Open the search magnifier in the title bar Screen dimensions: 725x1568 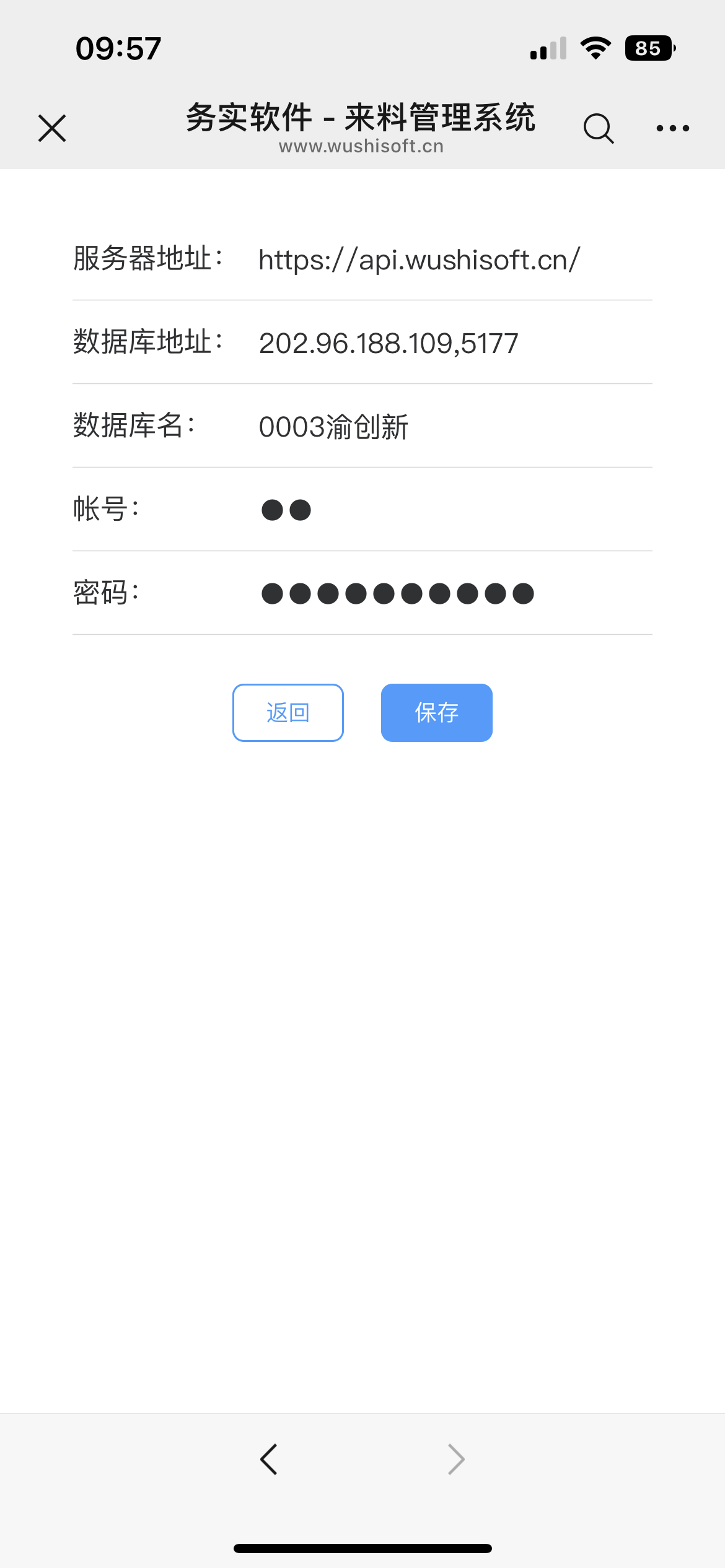598,128
